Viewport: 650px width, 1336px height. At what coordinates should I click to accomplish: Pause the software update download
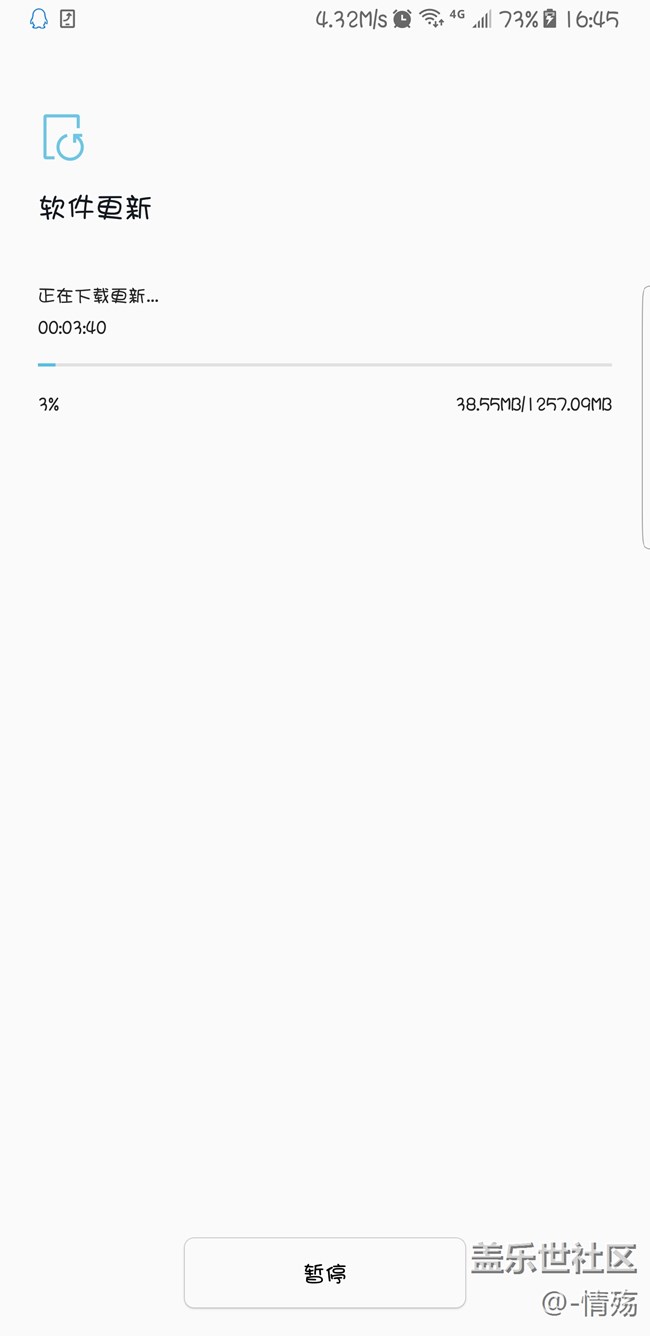(325, 1273)
